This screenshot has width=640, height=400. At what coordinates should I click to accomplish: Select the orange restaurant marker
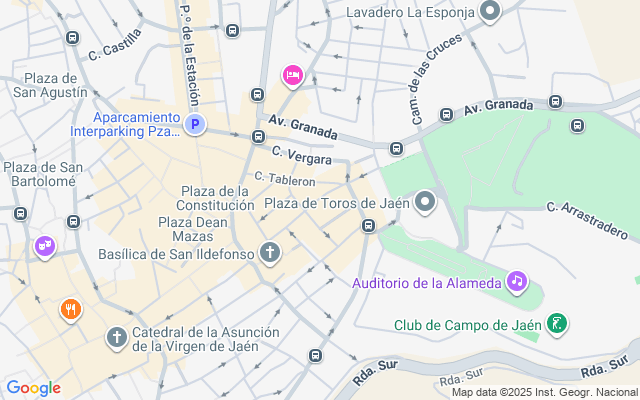(69, 309)
